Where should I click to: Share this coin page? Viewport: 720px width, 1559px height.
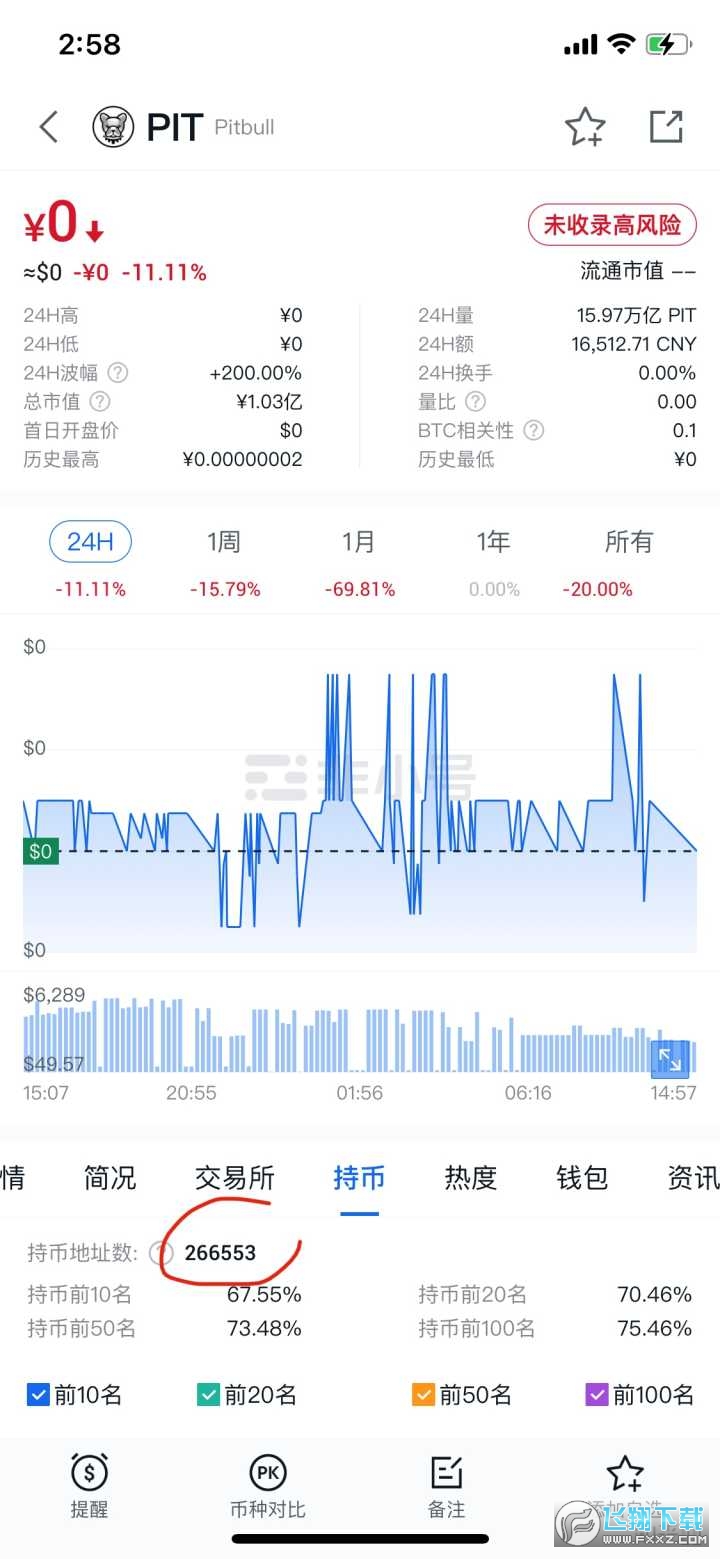666,127
